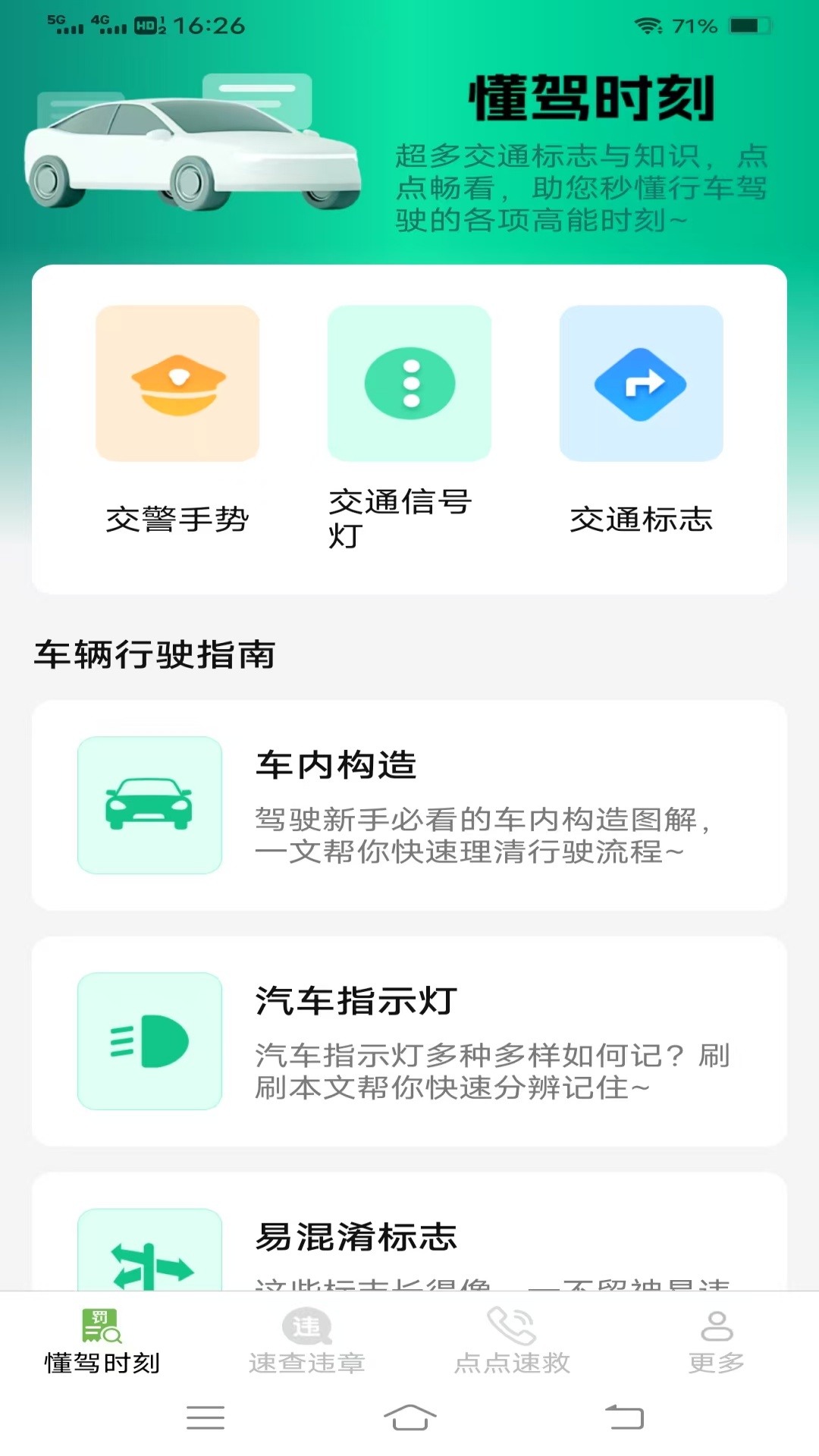Select the 交通信号灯 traffic light icon
Viewport: 819px width, 1456px height.
tap(409, 384)
